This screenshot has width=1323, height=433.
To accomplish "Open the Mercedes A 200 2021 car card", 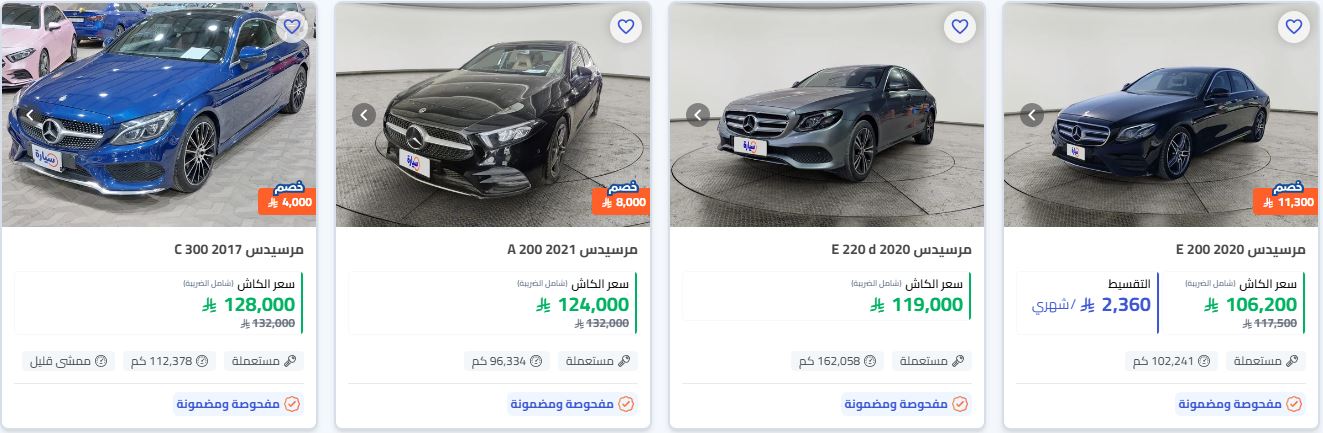I will coord(572,248).
